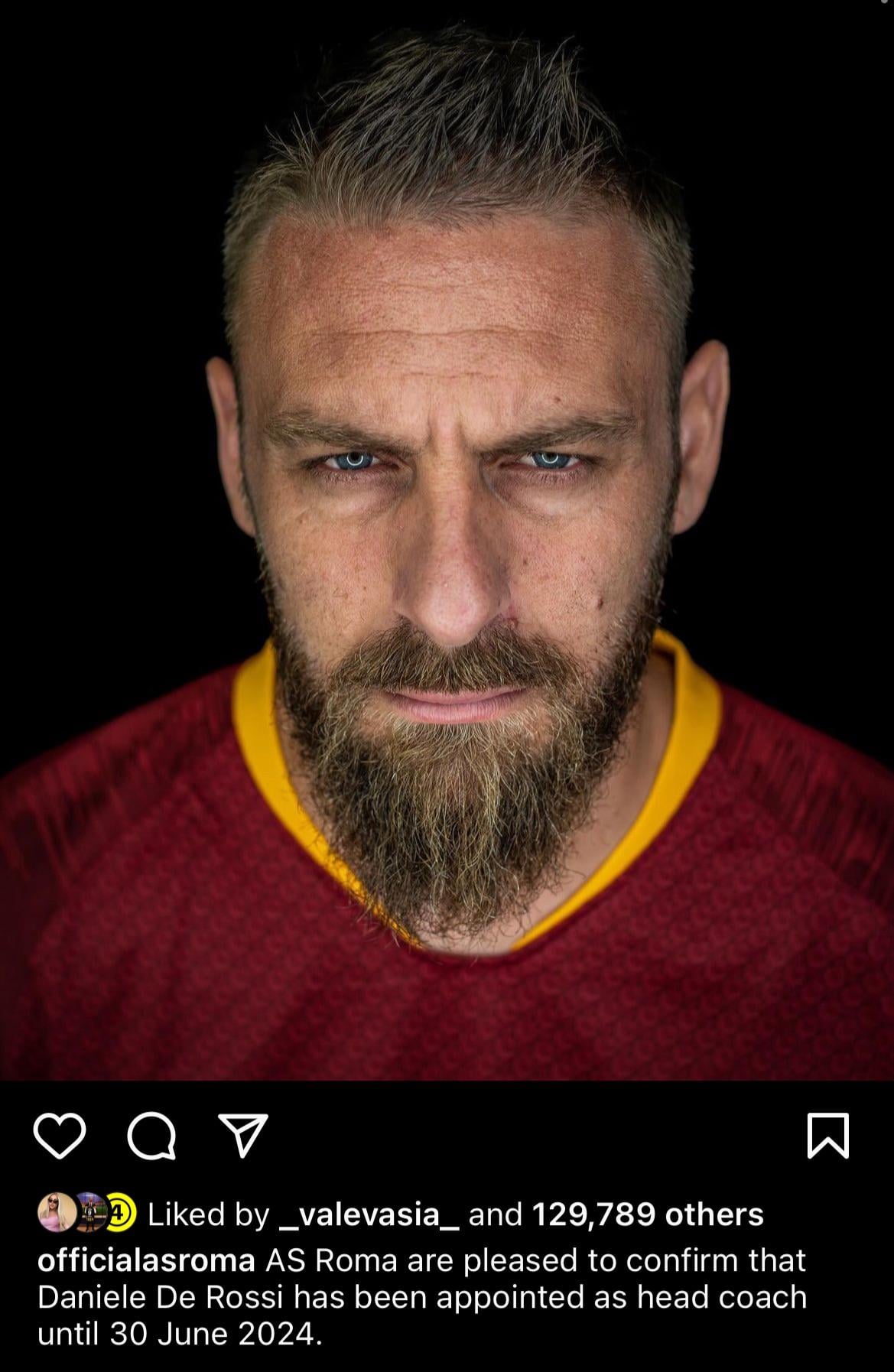Like the officialasroma post
Screen dimensions: 894x1372
[60, 1136]
